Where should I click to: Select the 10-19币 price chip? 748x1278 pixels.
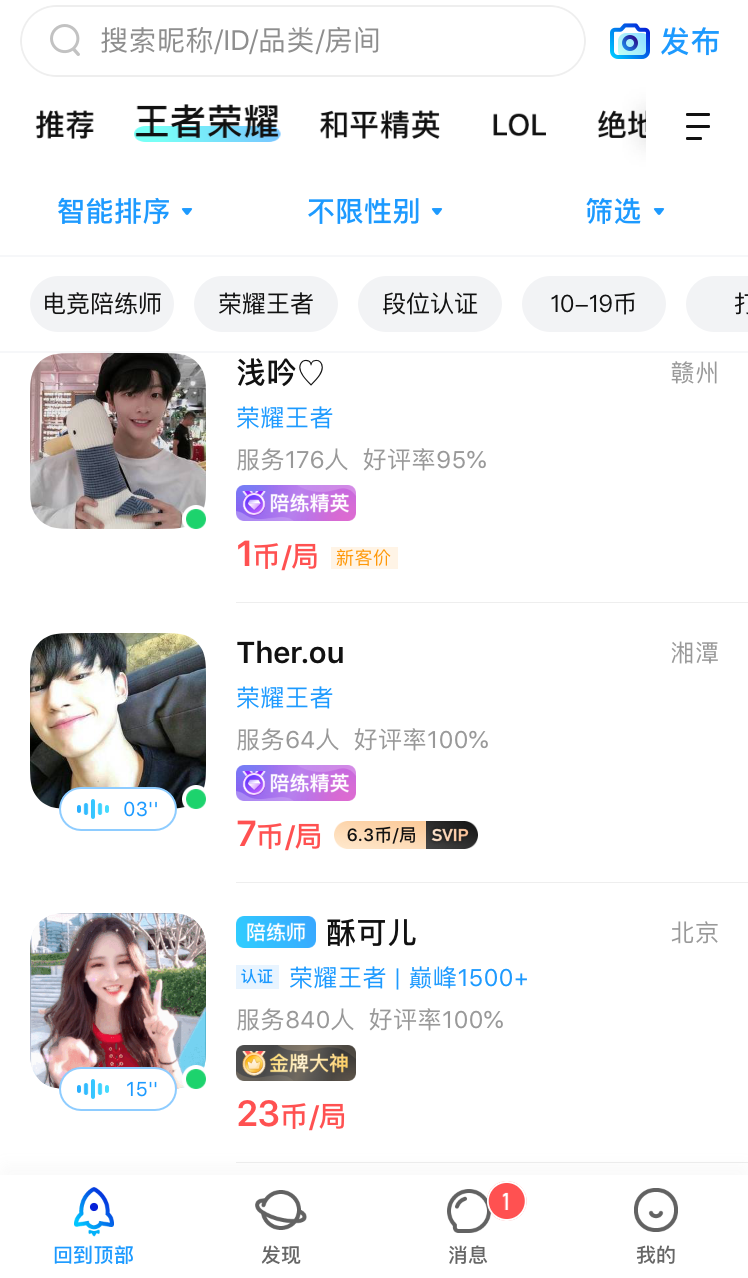tap(593, 304)
